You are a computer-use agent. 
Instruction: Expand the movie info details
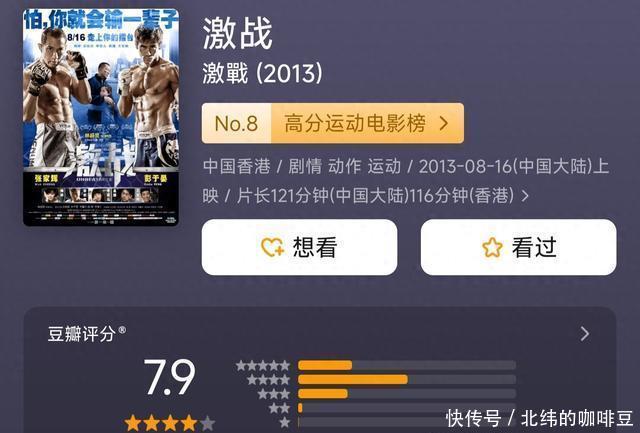[x=526, y=196]
